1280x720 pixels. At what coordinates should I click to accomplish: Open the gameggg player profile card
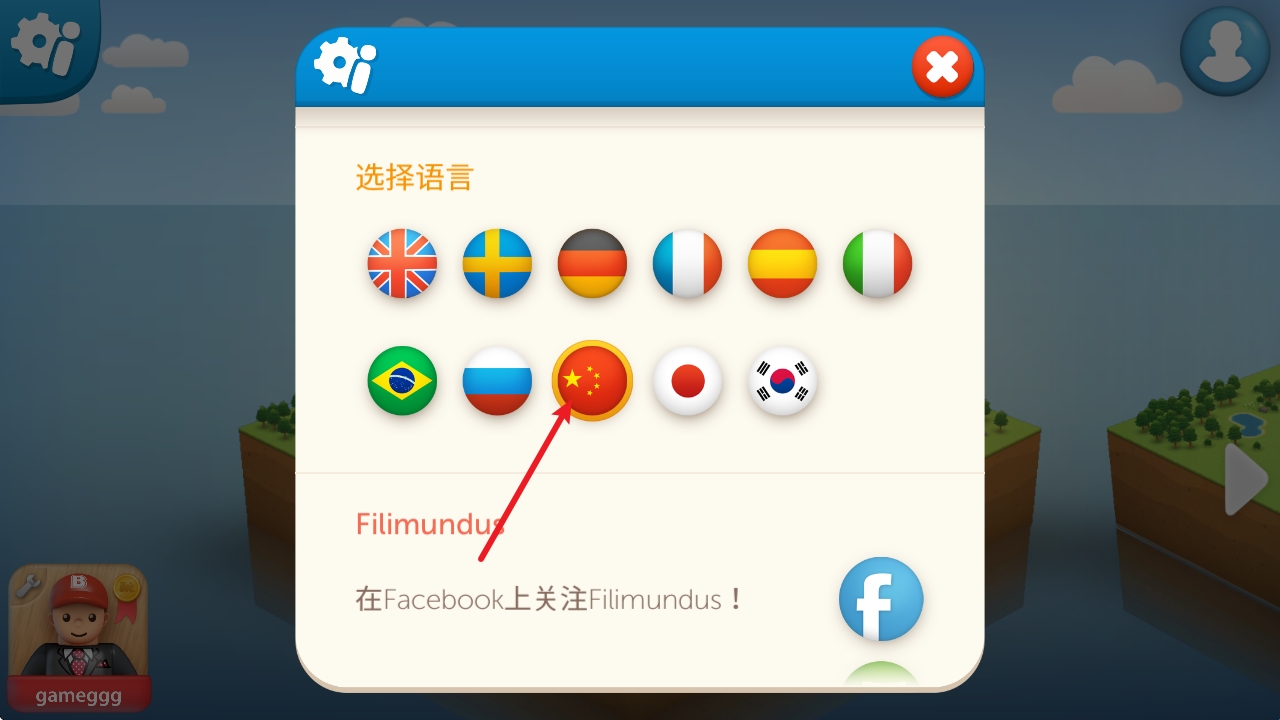coord(79,637)
